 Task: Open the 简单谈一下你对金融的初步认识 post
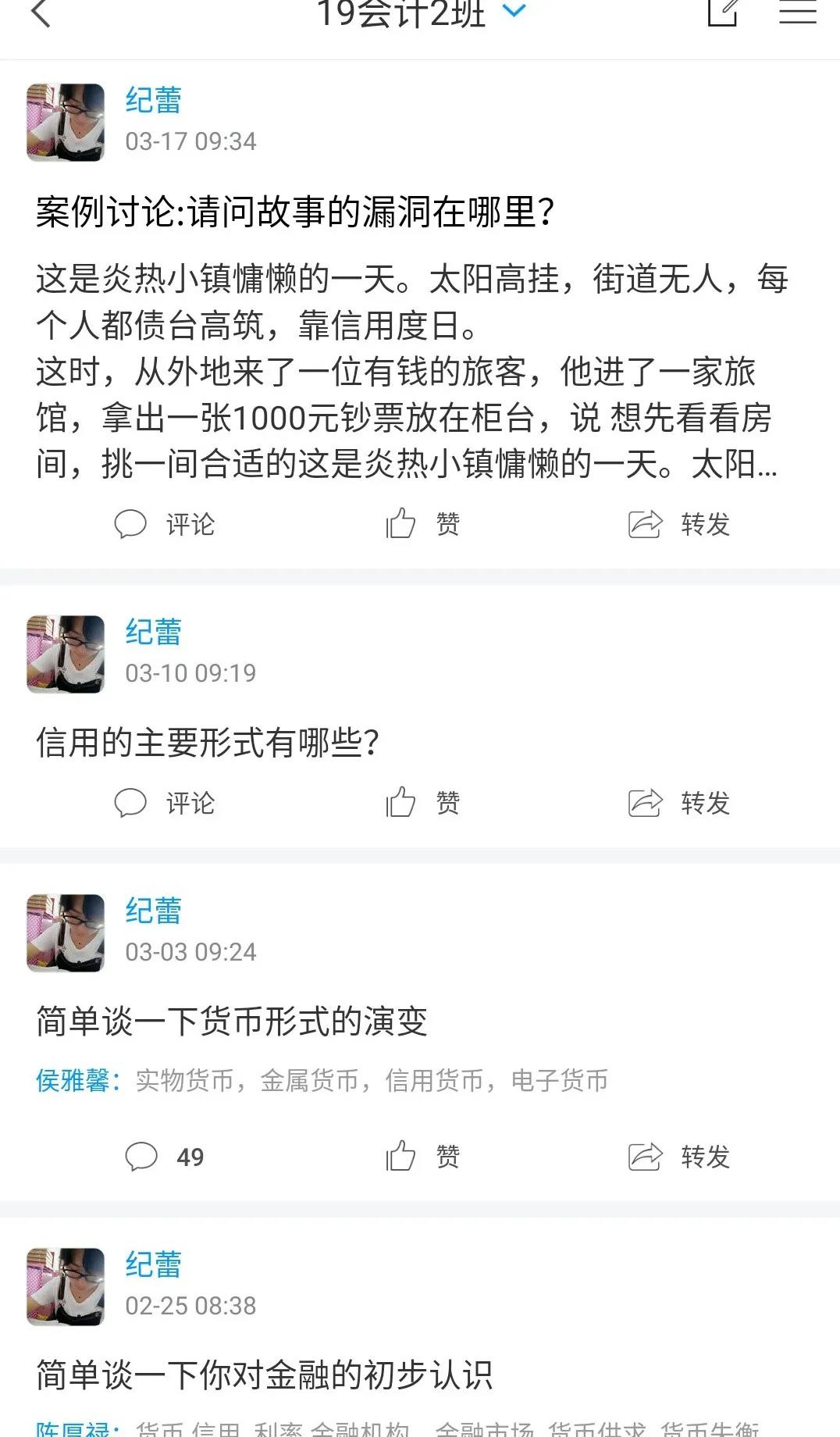click(x=264, y=1375)
